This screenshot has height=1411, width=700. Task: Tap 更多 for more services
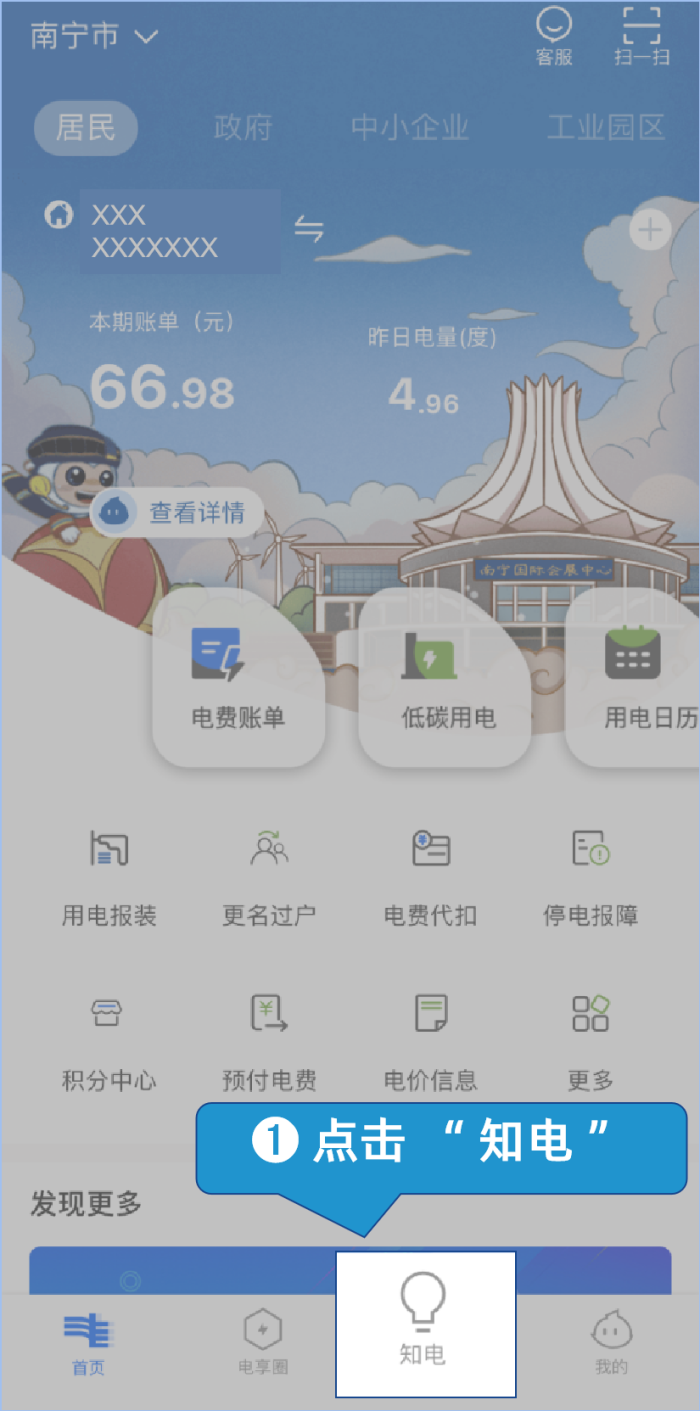click(x=591, y=1042)
